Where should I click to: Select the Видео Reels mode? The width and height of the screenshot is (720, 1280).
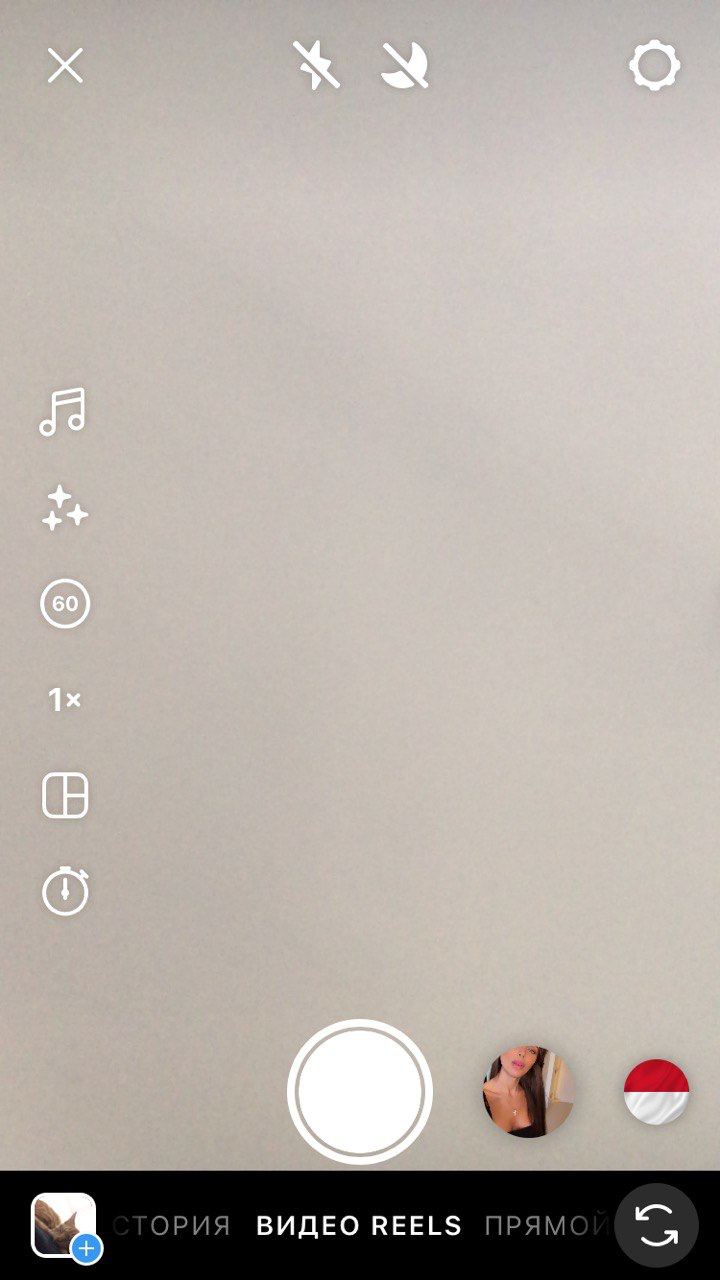click(x=359, y=1226)
